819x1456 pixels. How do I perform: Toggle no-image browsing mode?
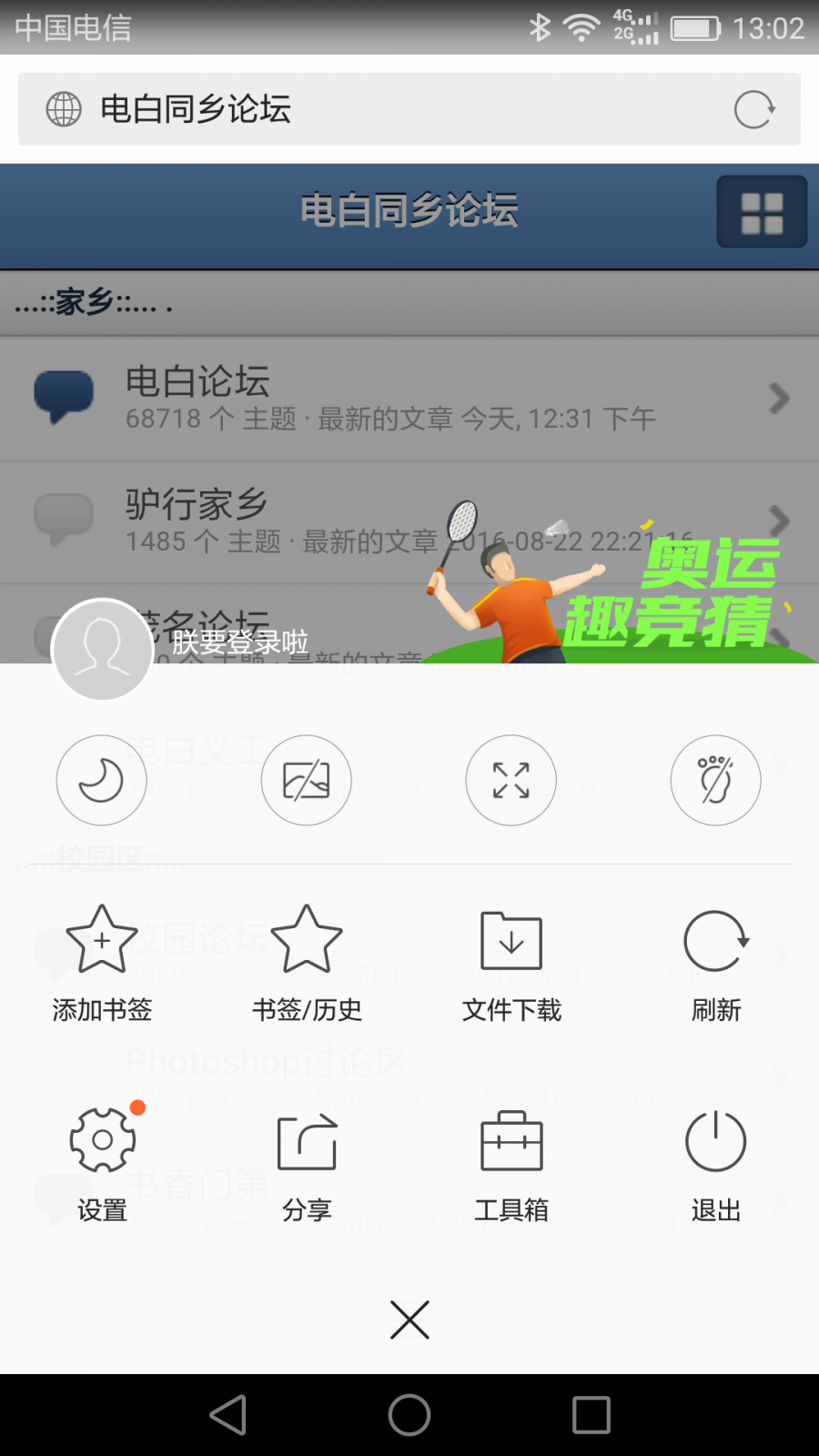[307, 781]
